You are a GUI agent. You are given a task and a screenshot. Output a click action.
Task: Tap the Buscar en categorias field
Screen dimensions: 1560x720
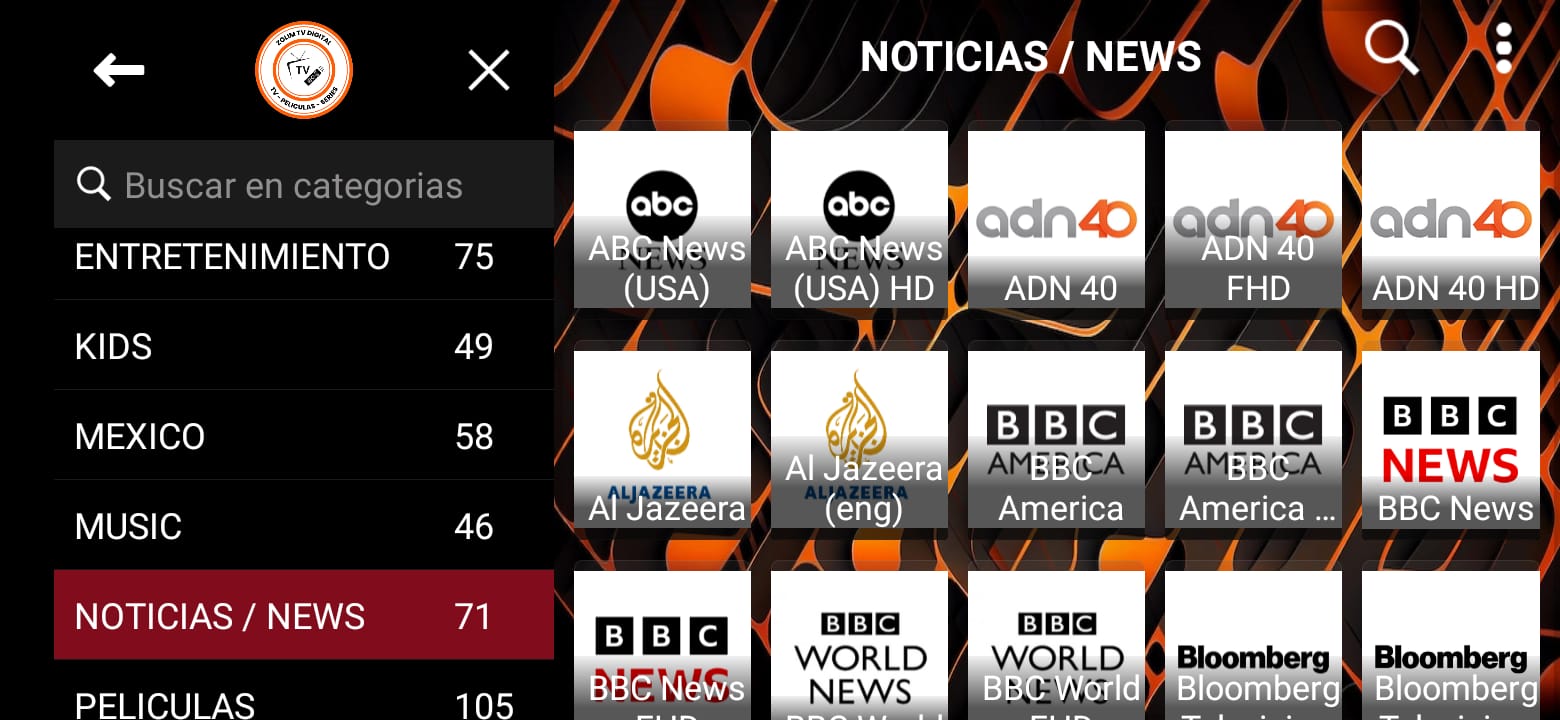(304, 184)
